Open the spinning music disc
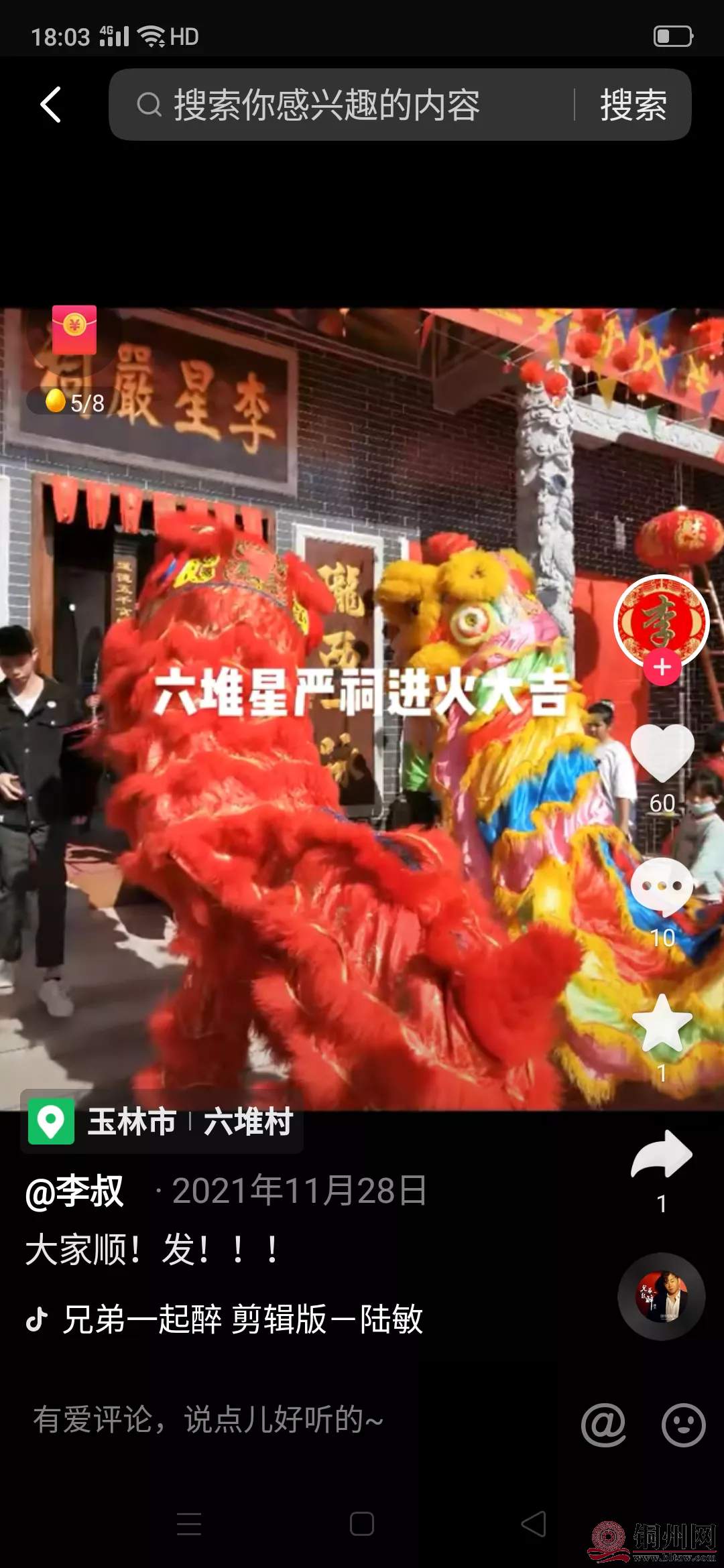 [661, 1297]
